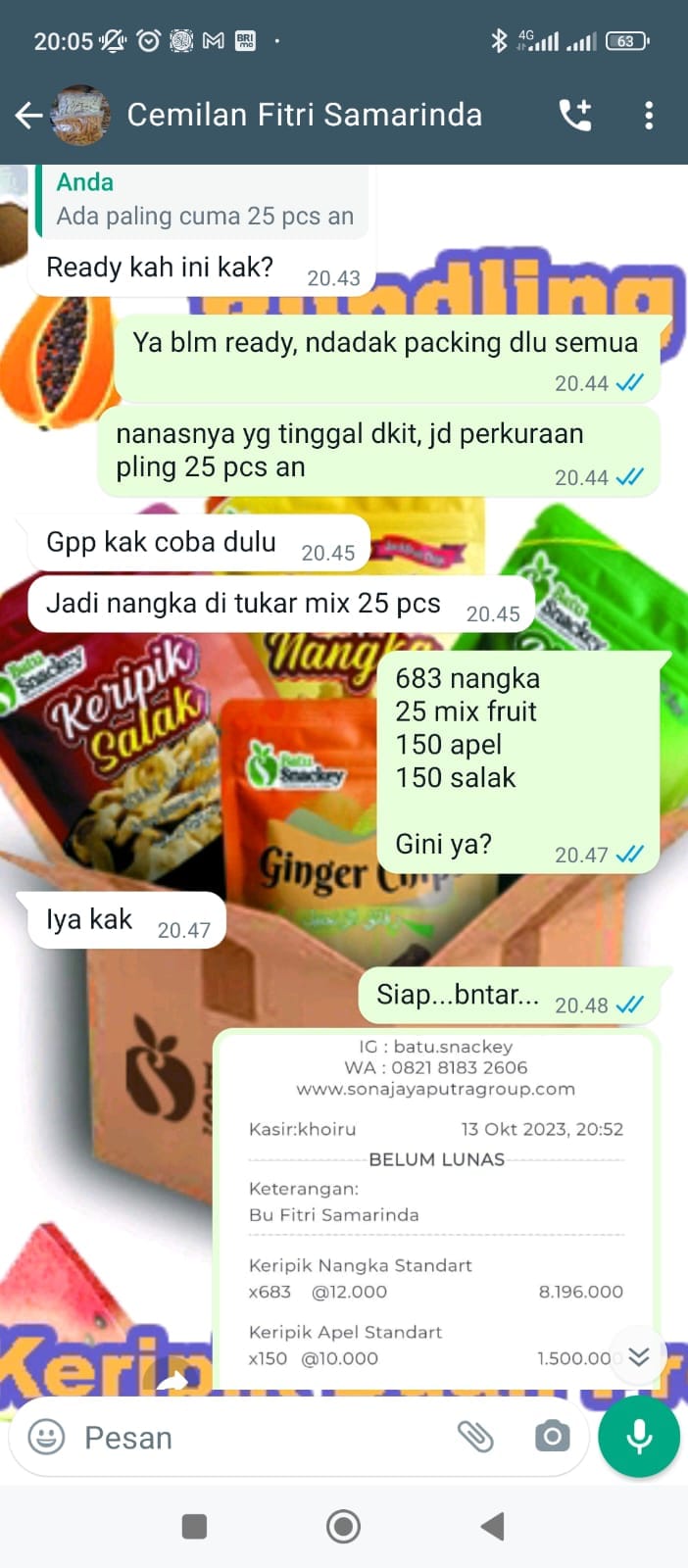Record a voice message with the microphone

(x=639, y=1437)
